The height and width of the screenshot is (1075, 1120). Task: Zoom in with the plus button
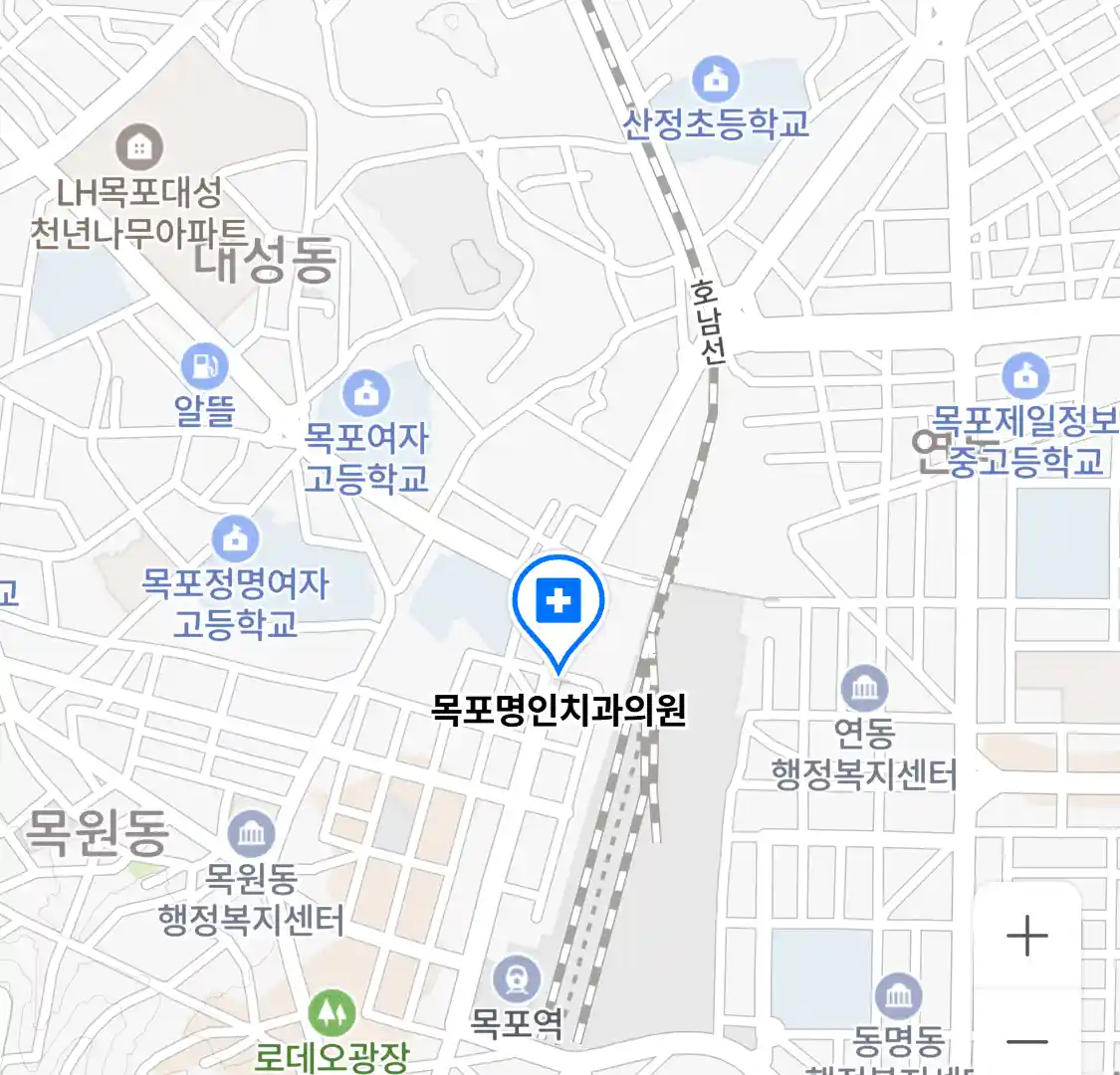pyautogui.click(x=1026, y=936)
